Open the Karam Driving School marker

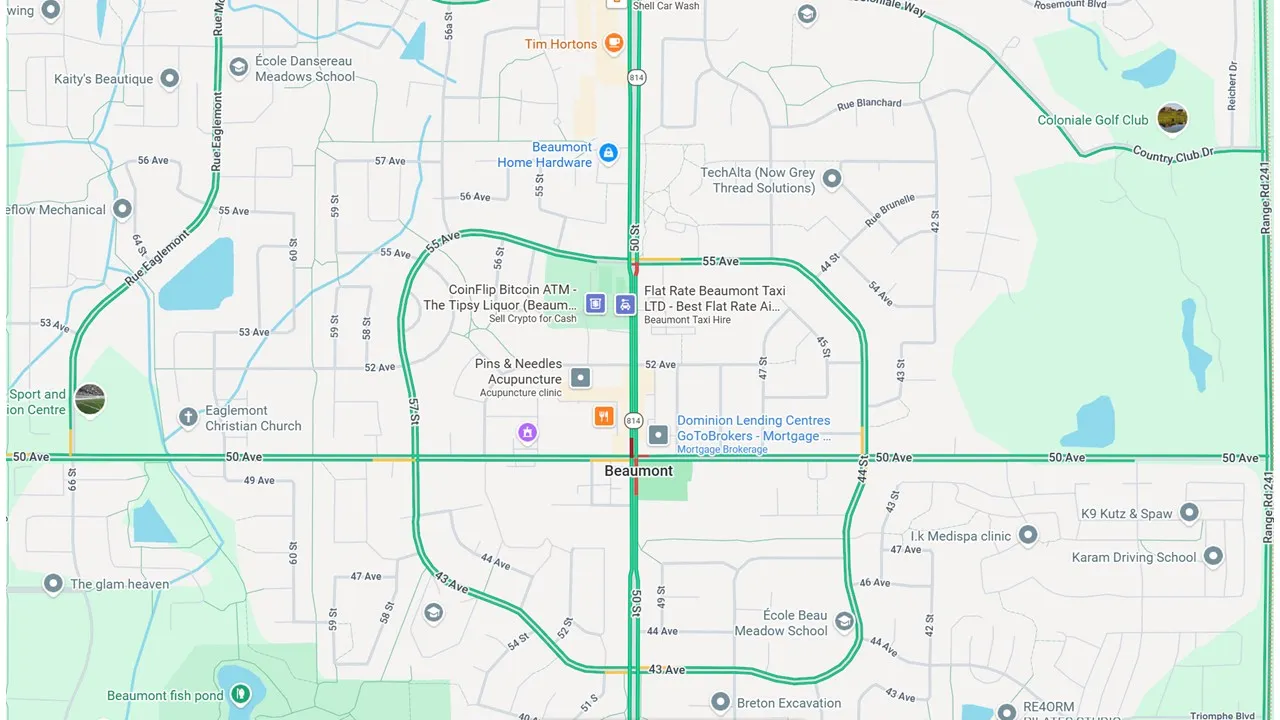click(1213, 556)
